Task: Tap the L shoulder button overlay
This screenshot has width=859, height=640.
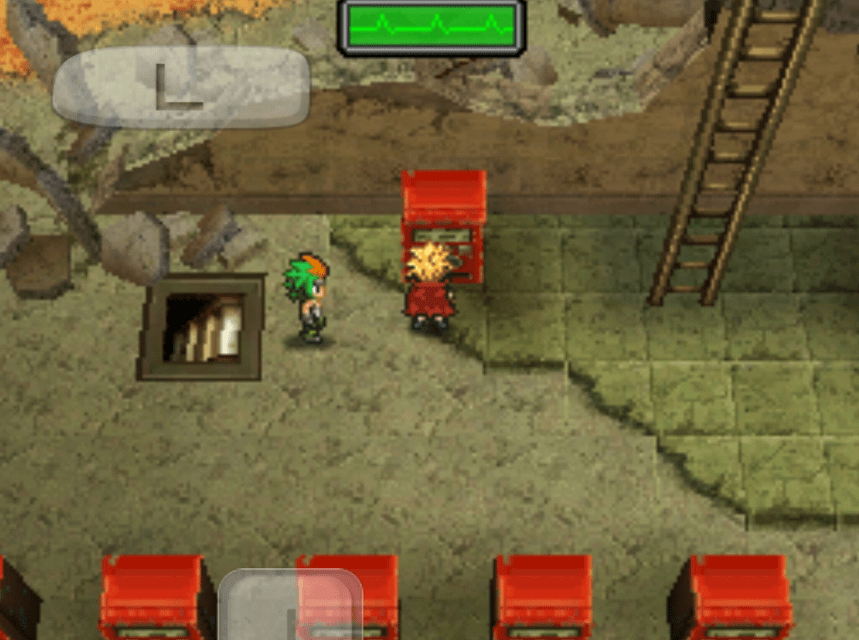Action: tap(181, 87)
